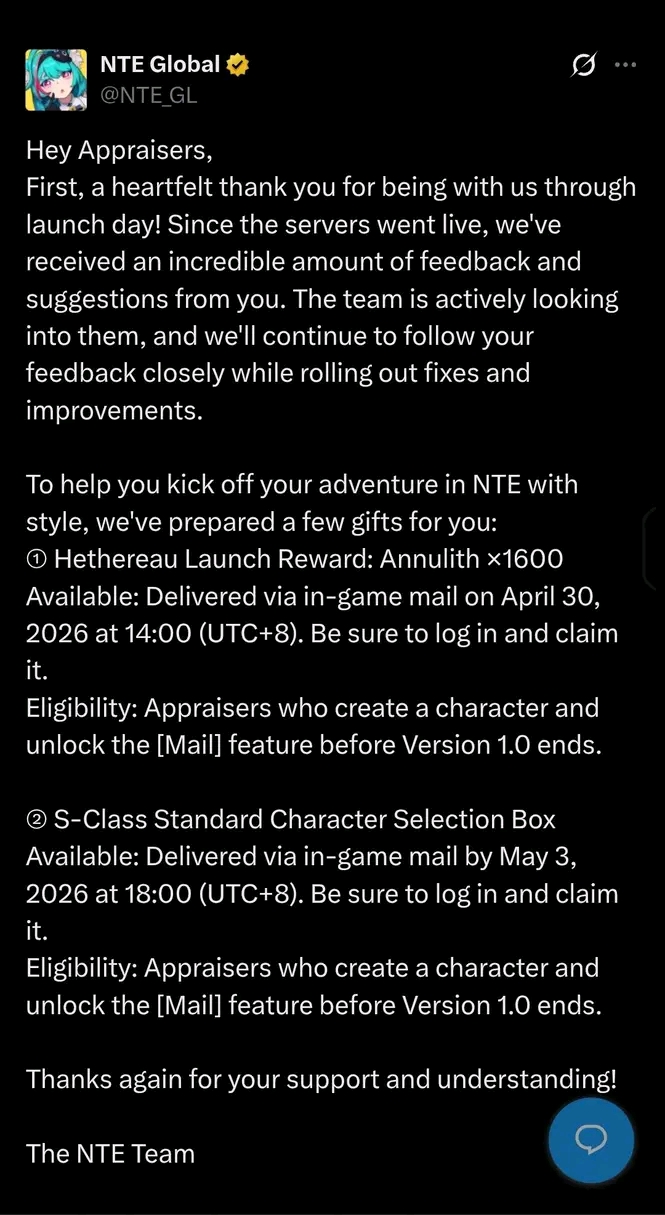Open the post's overflow menu

[x=626, y=65]
